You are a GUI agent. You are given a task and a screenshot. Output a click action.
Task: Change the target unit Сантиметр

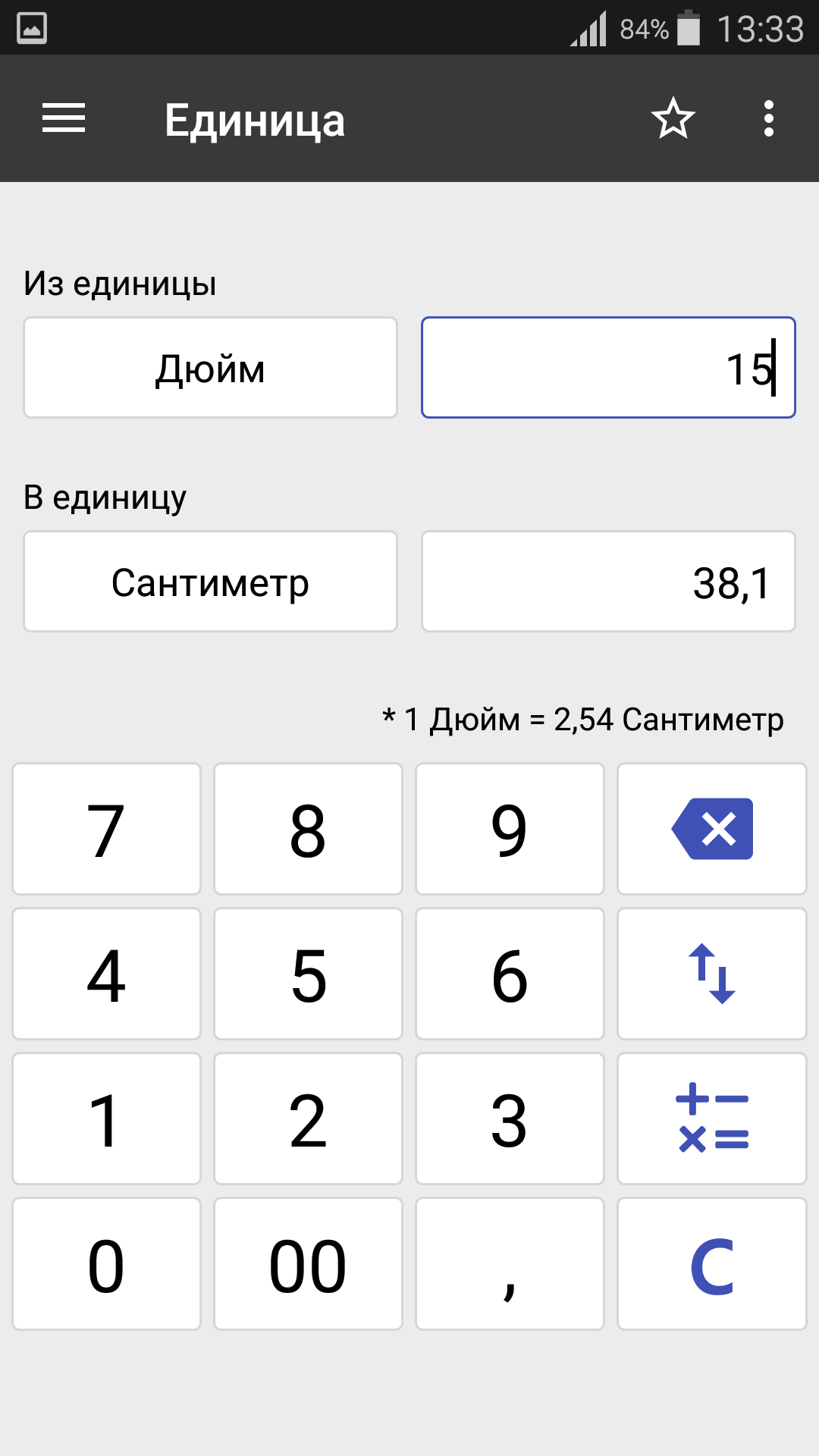[210, 582]
